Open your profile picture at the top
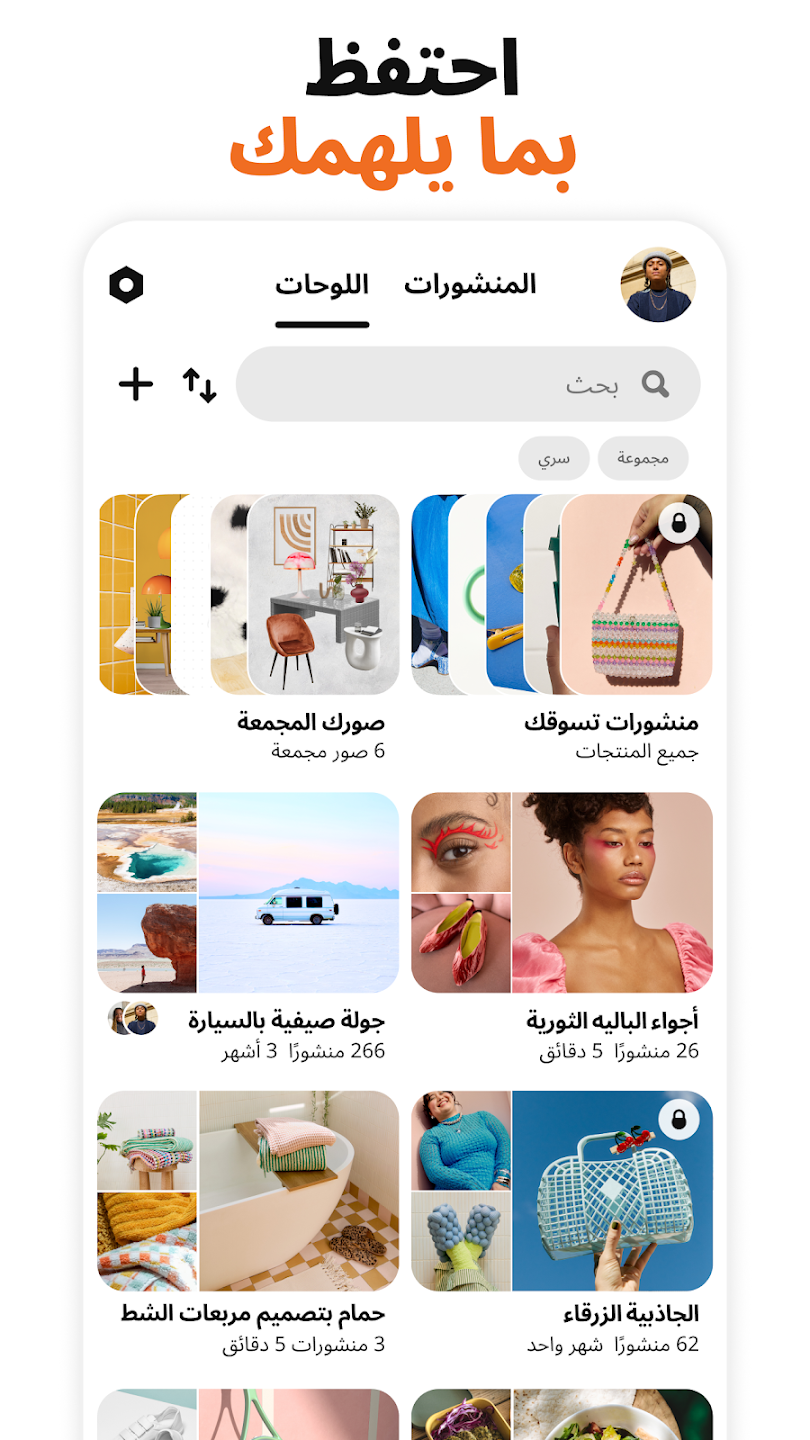The width and height of the screenshot is (810, 1440). (x=659, y=284)
